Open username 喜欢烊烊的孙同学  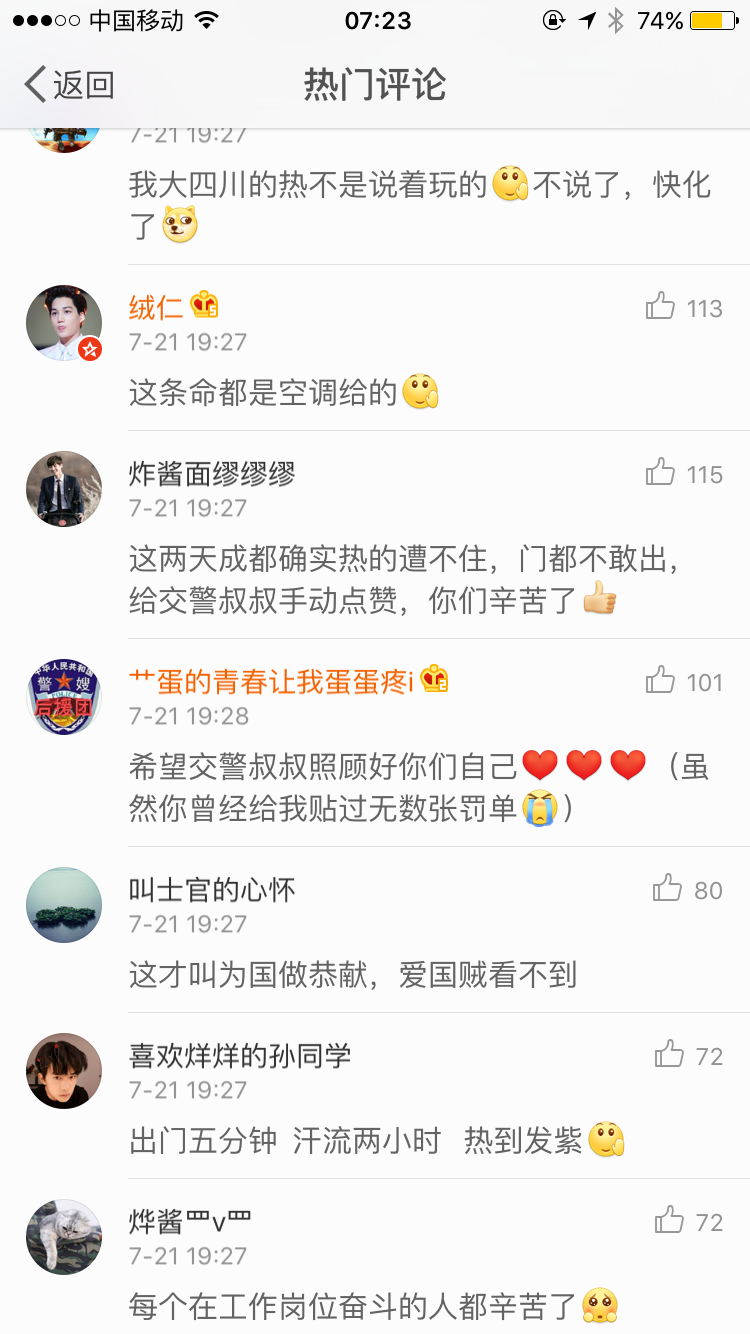tap(240, 1056)
